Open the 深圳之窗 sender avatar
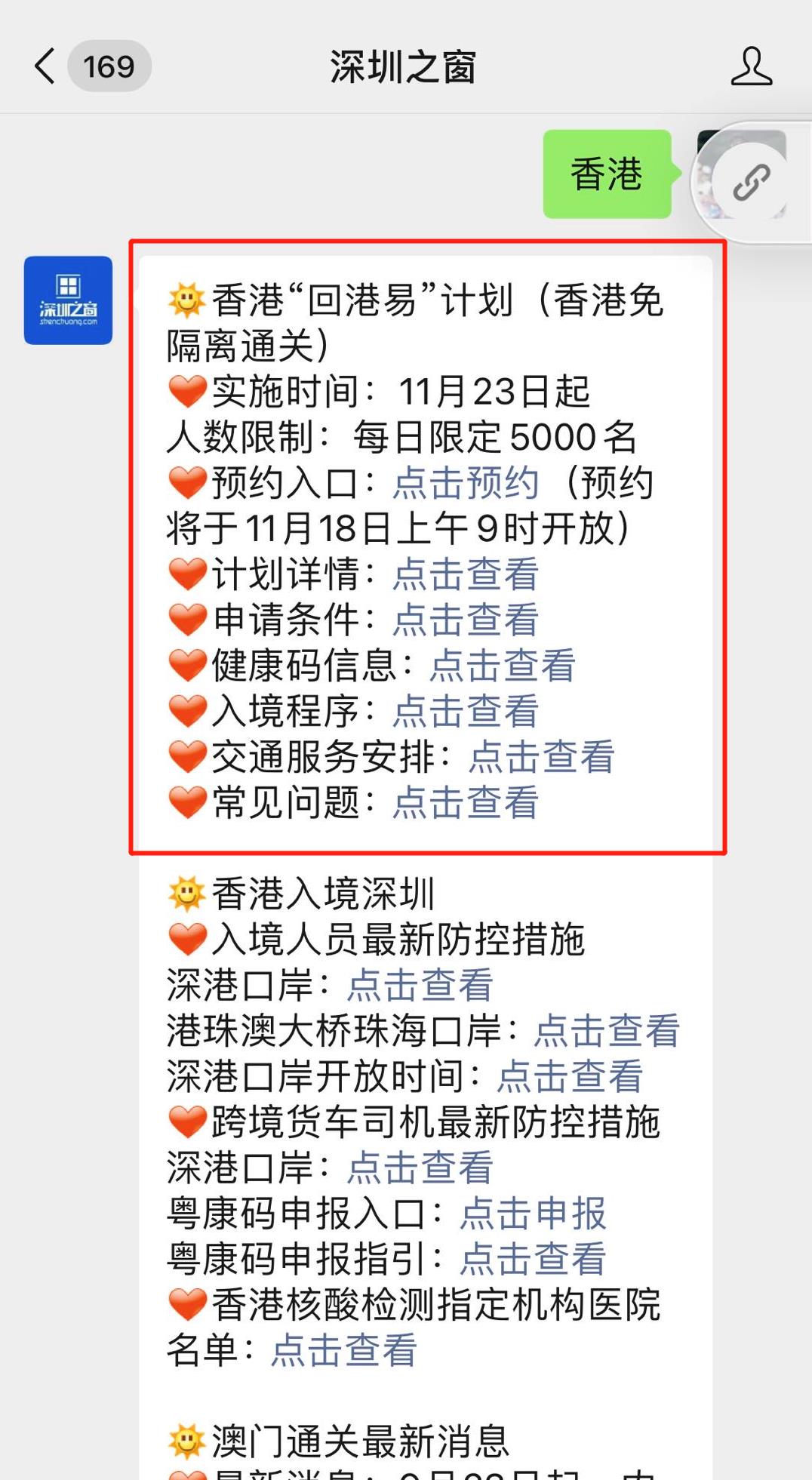The height and width of the screenshot is (1480, 812). coord(68,300)
